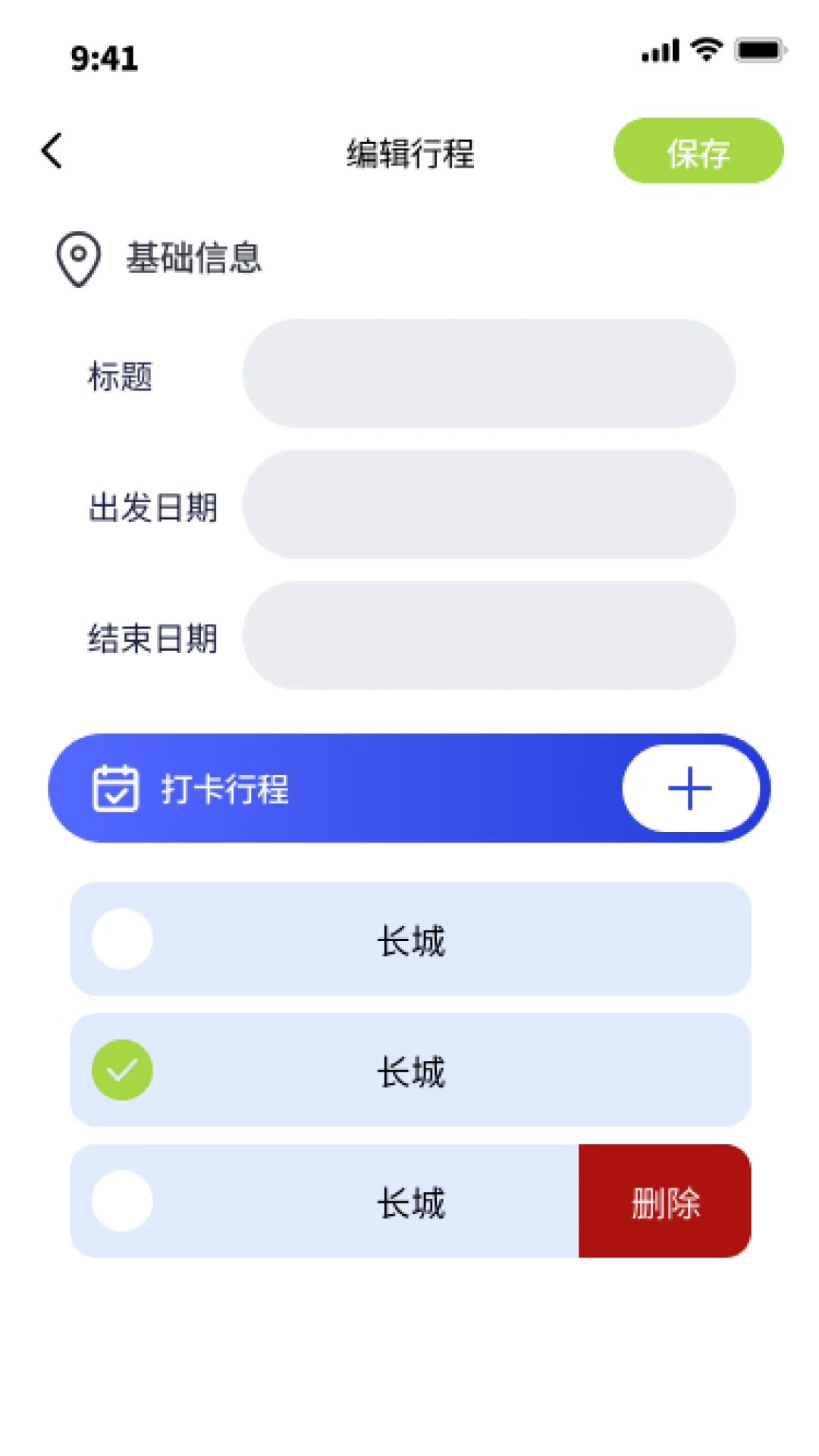This screenshot has height=1456, width=819.
Task: Click the blue 打卡行程 bar
Action: (341, 788)
